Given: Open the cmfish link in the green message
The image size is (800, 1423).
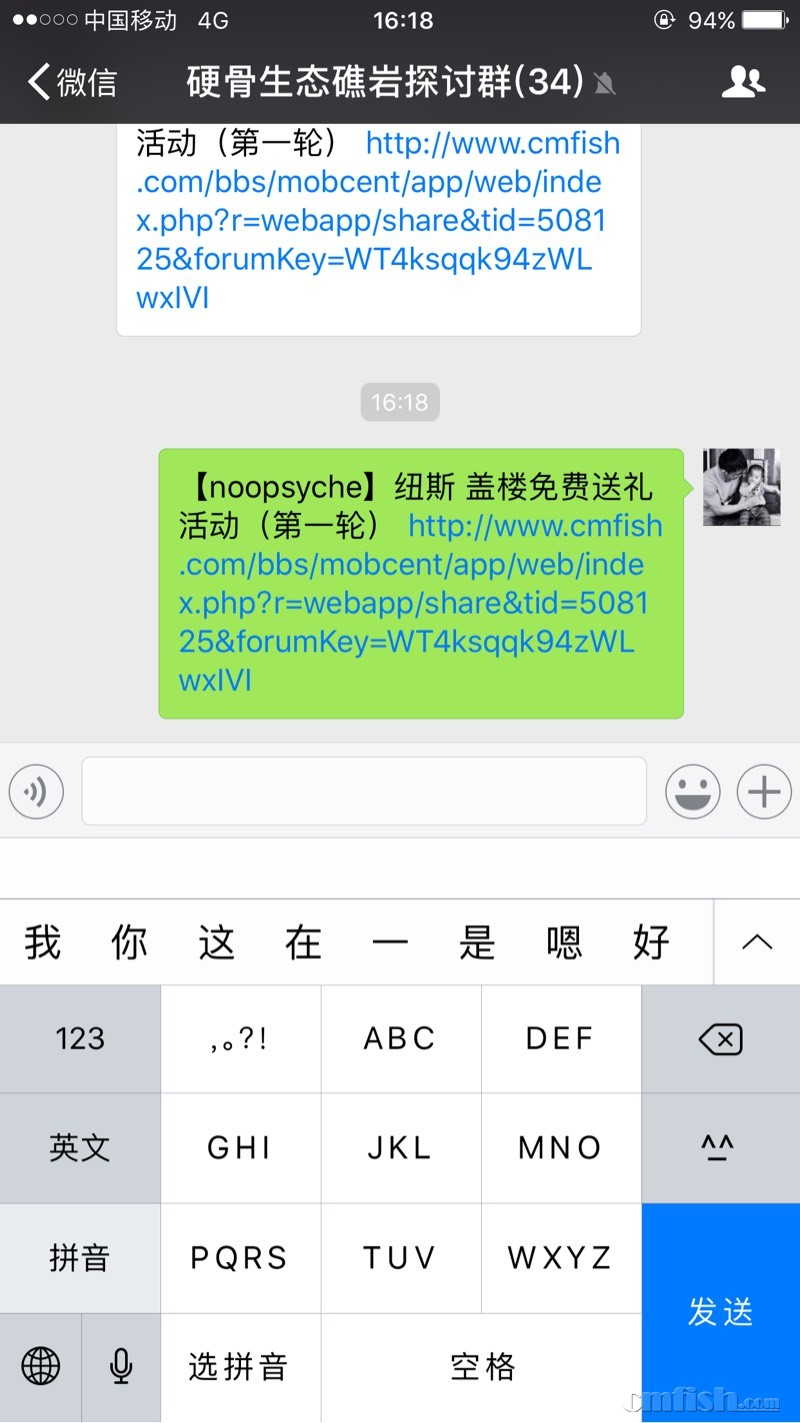Looking at the screenshot, I should tap(420, 603).
